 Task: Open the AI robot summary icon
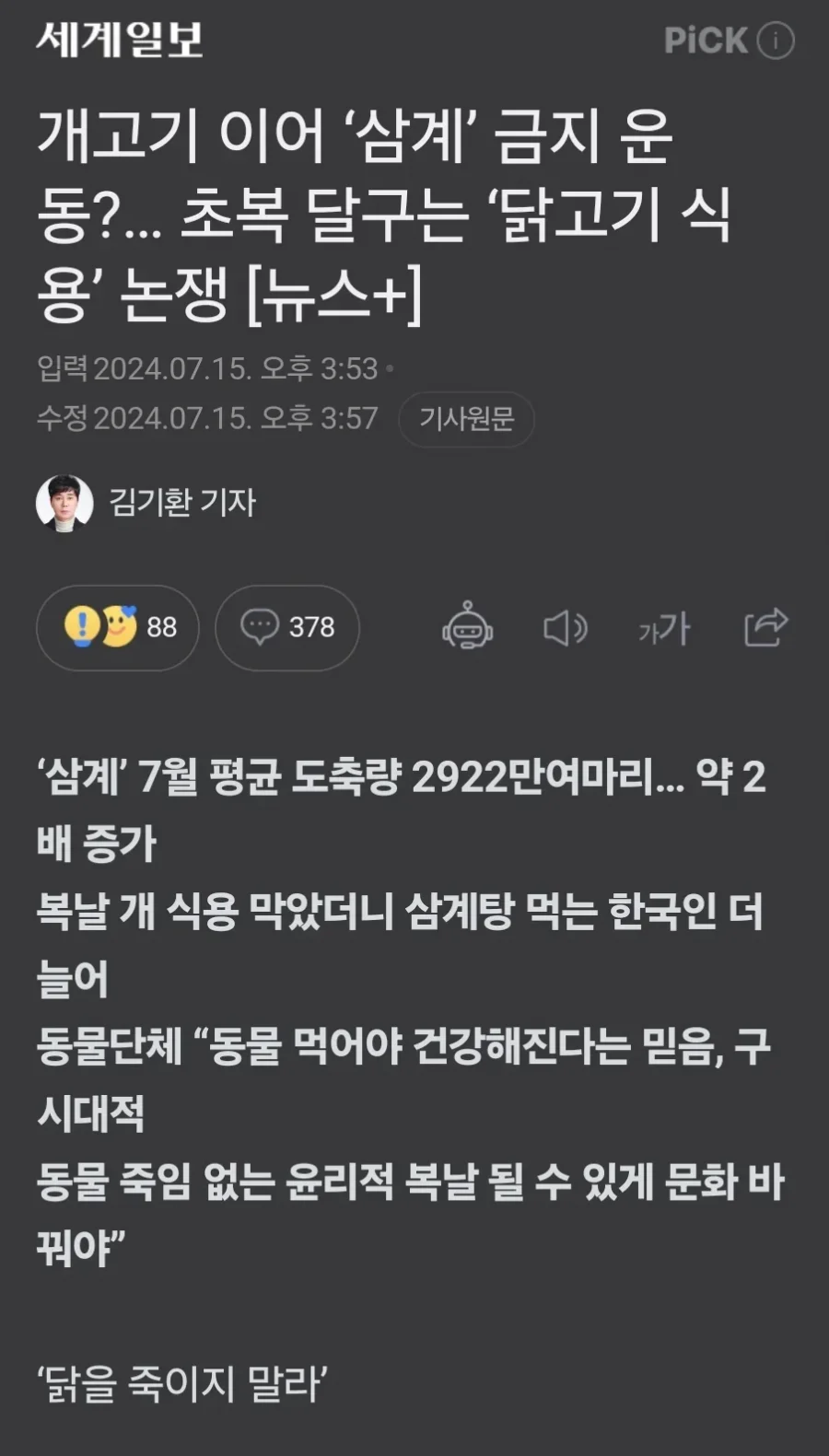(467, 628)
